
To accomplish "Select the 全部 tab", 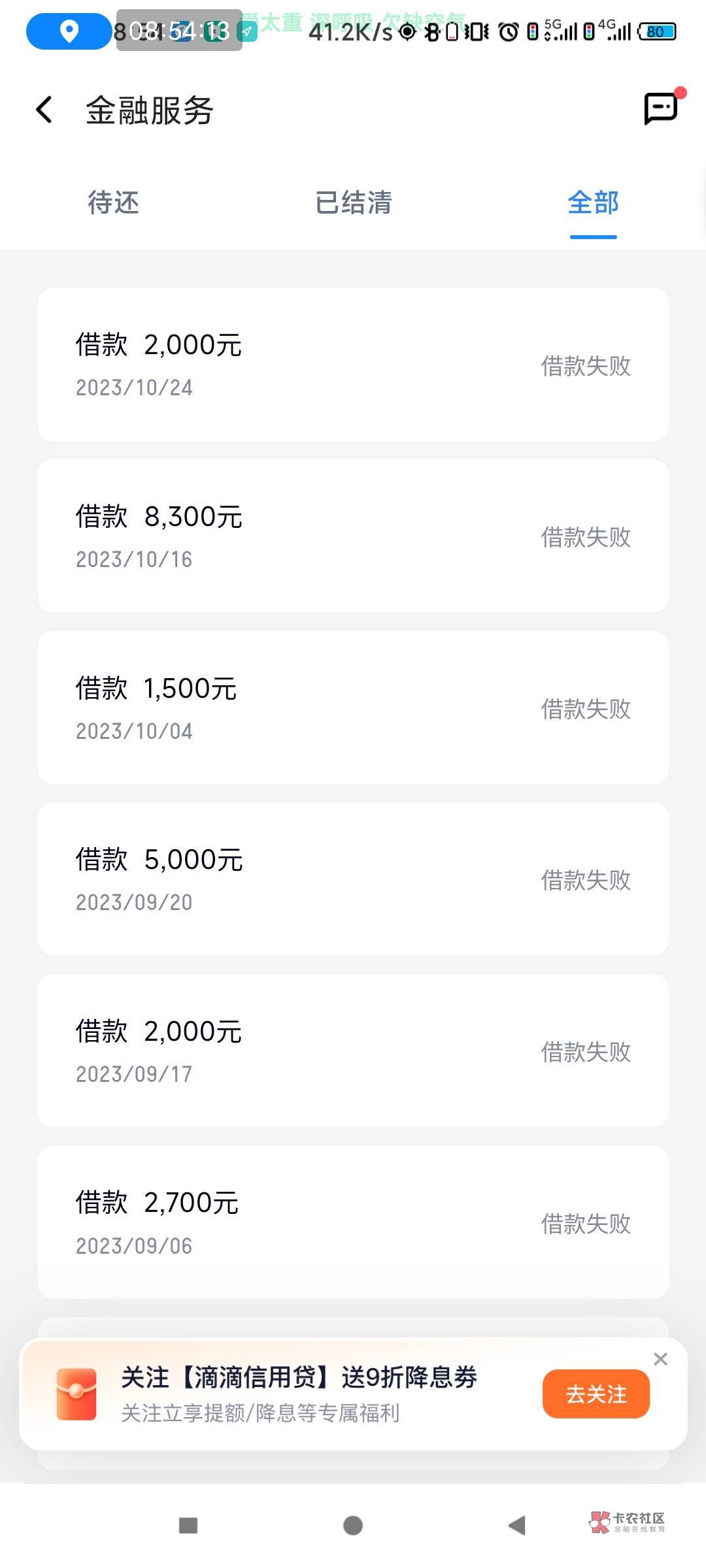I will point(593,203).
